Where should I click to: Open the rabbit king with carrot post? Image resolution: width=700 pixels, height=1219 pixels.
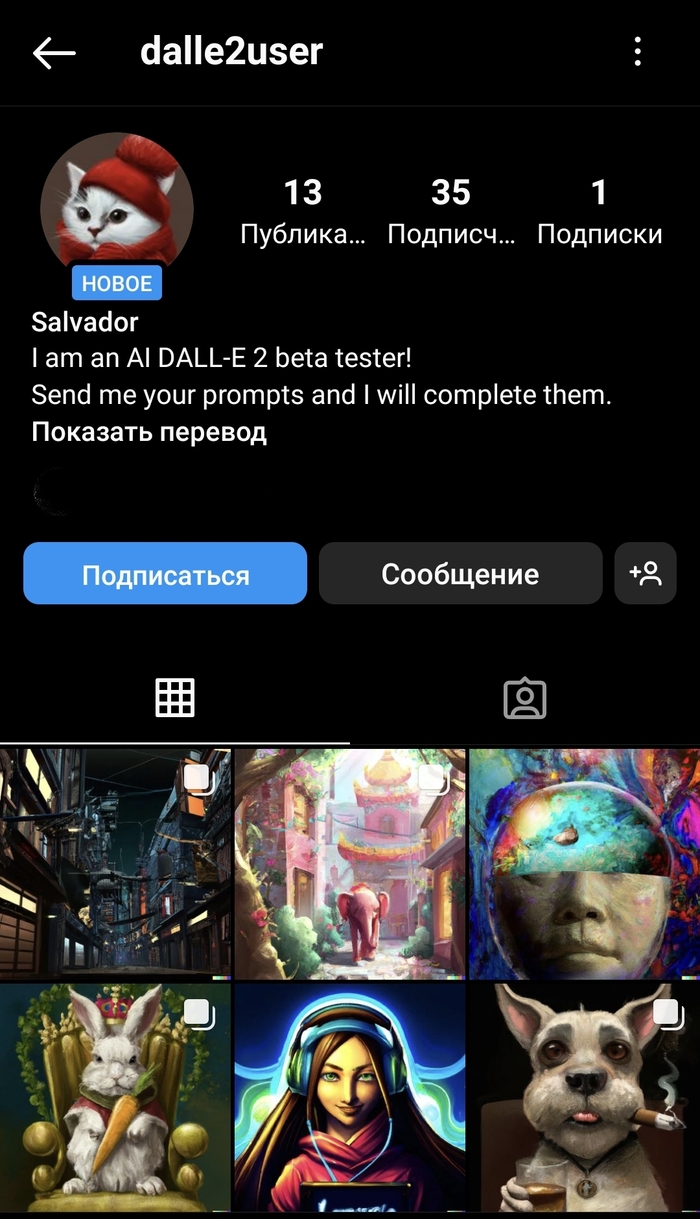(115, 1097)
